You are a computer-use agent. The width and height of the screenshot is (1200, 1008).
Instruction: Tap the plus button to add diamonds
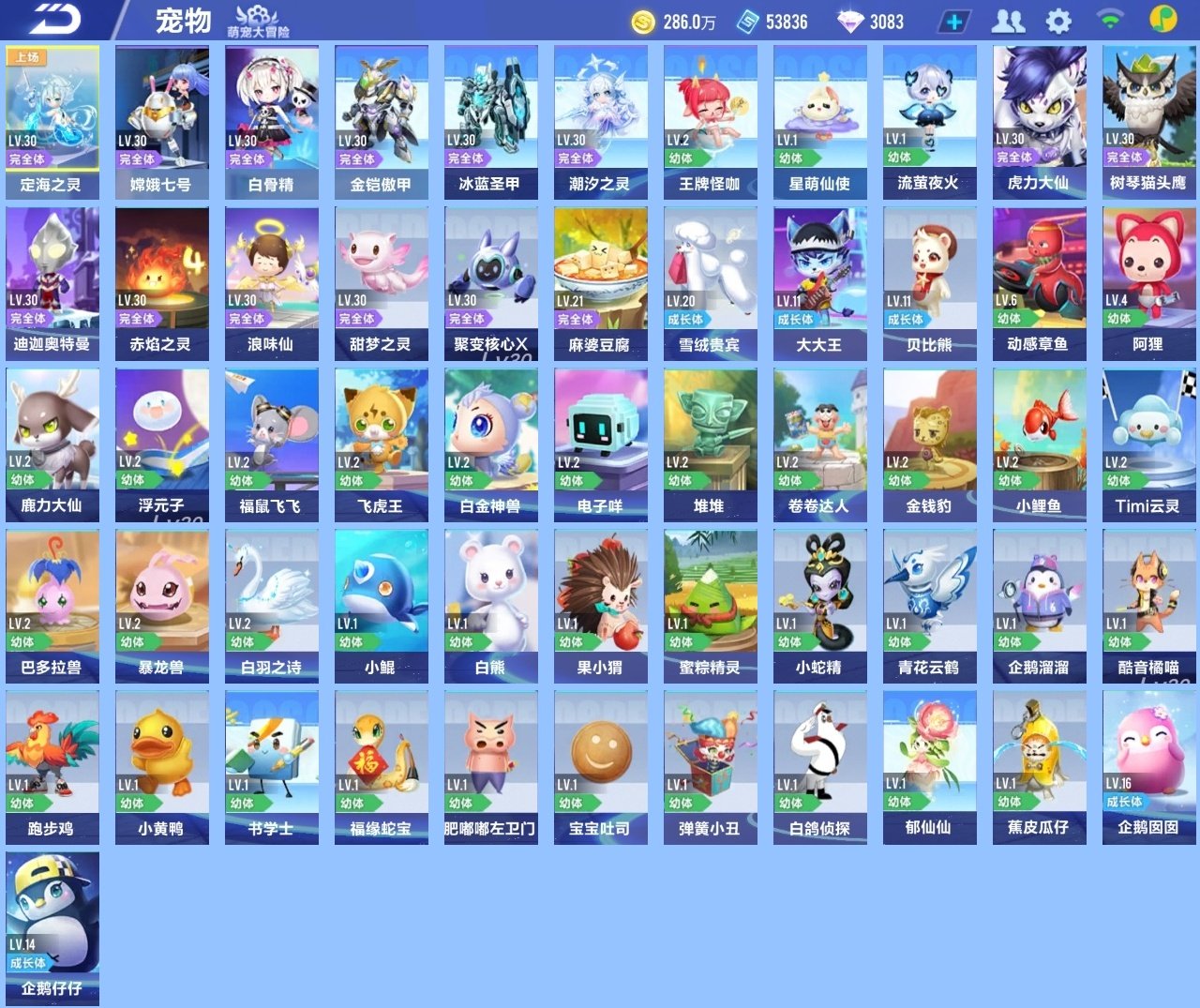pyautogui.click(x=953, y=22)
